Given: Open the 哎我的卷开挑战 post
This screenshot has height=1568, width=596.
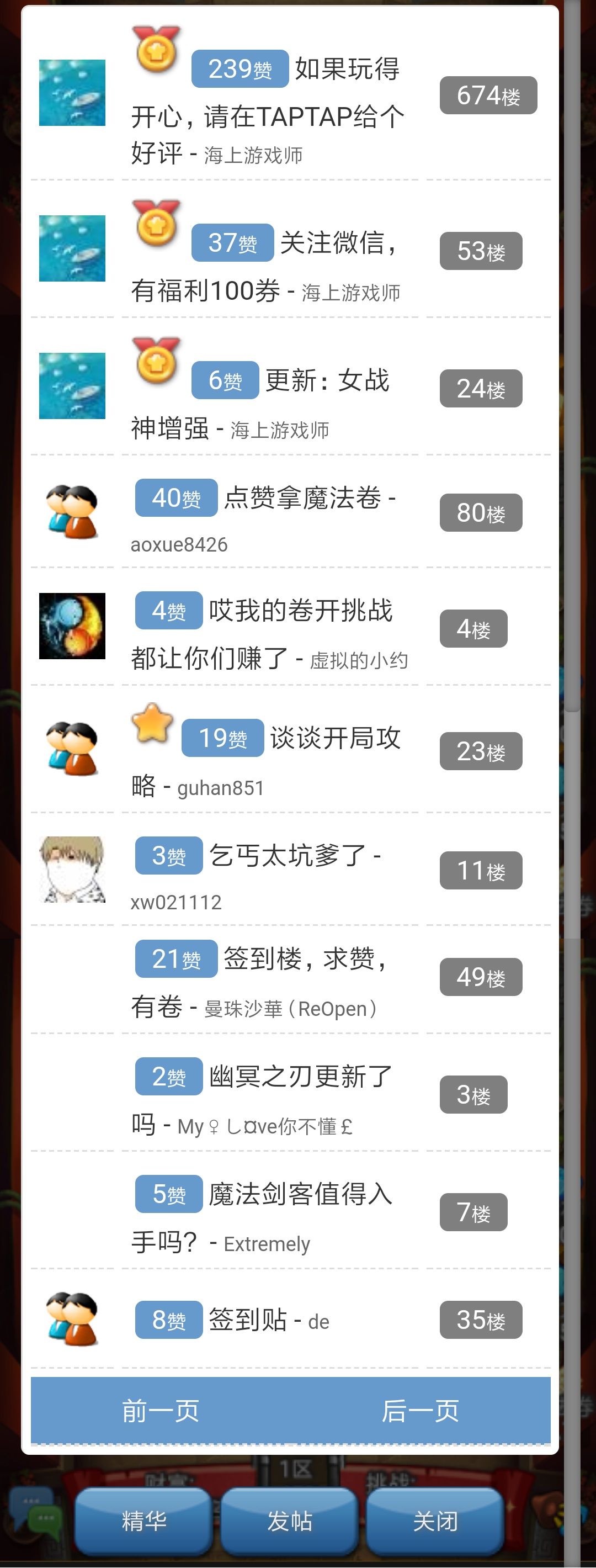Looking at the screenshot, I should coord(268,633).
